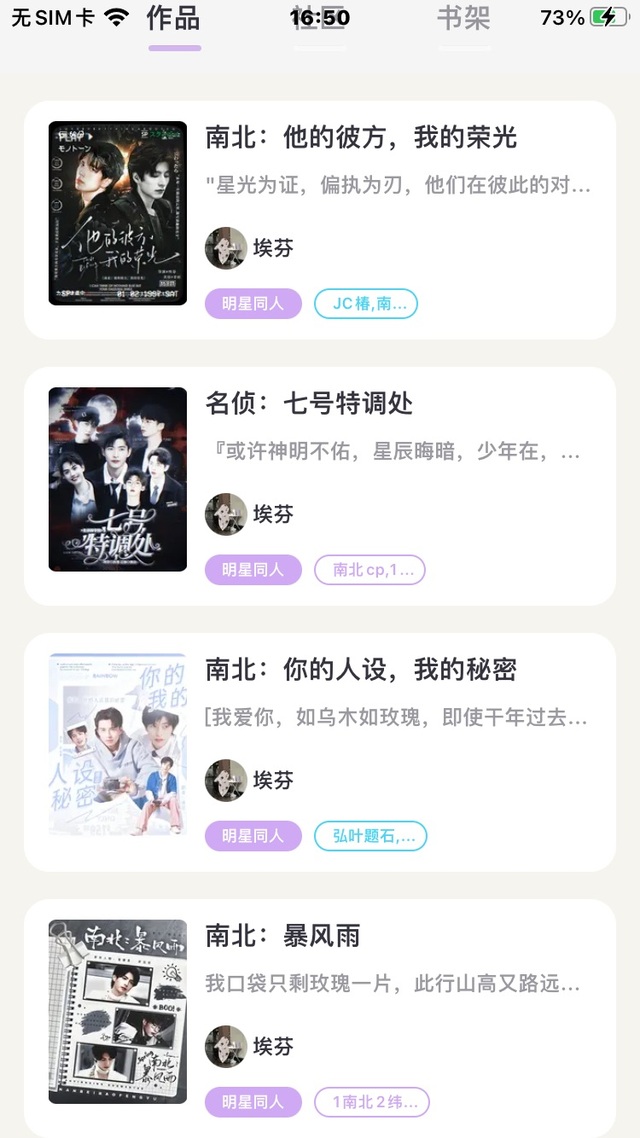
Task: Tap the JC椿 tag chip
Action: pyautogui.click(x=366, y=303)
